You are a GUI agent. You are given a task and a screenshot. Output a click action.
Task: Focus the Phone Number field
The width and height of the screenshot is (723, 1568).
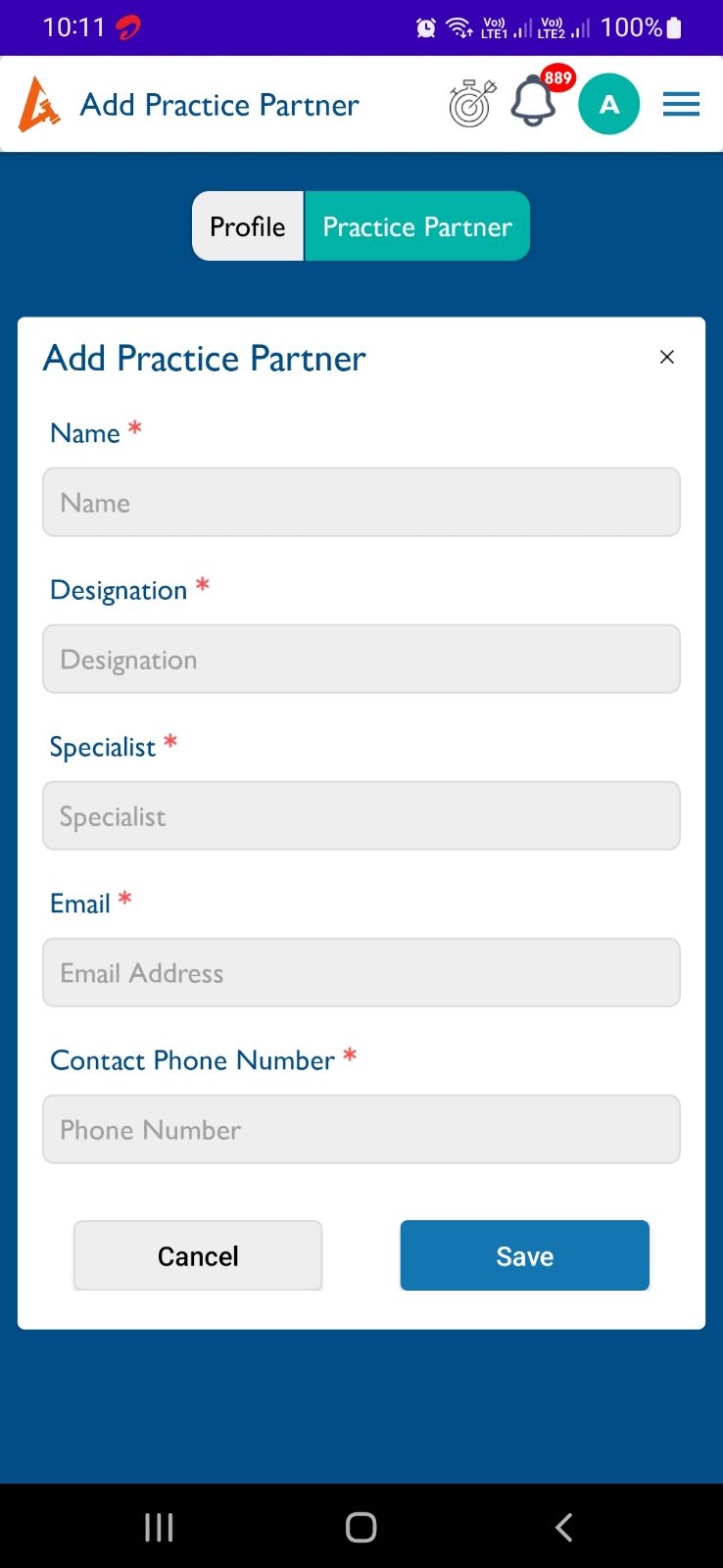pyautogui.click(x=361, y=1130)
